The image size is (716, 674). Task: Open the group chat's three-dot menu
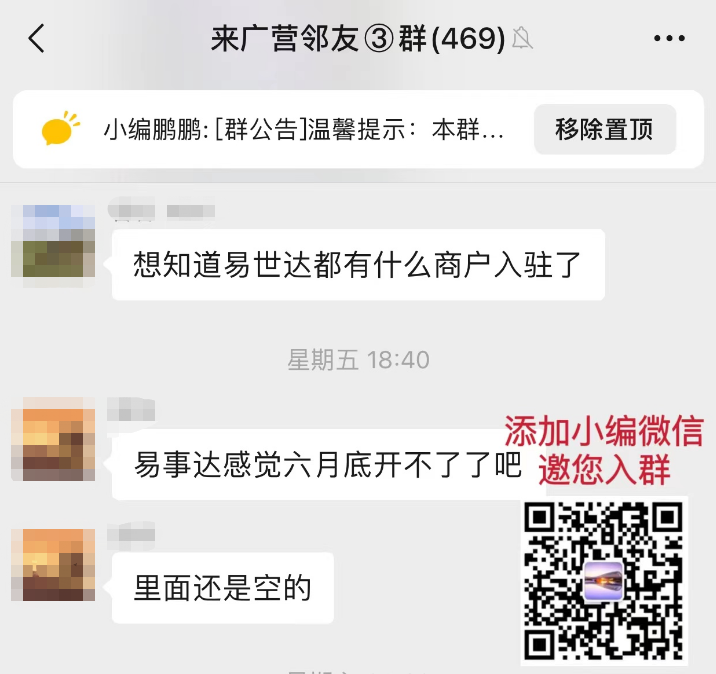[x=668, y=39]
